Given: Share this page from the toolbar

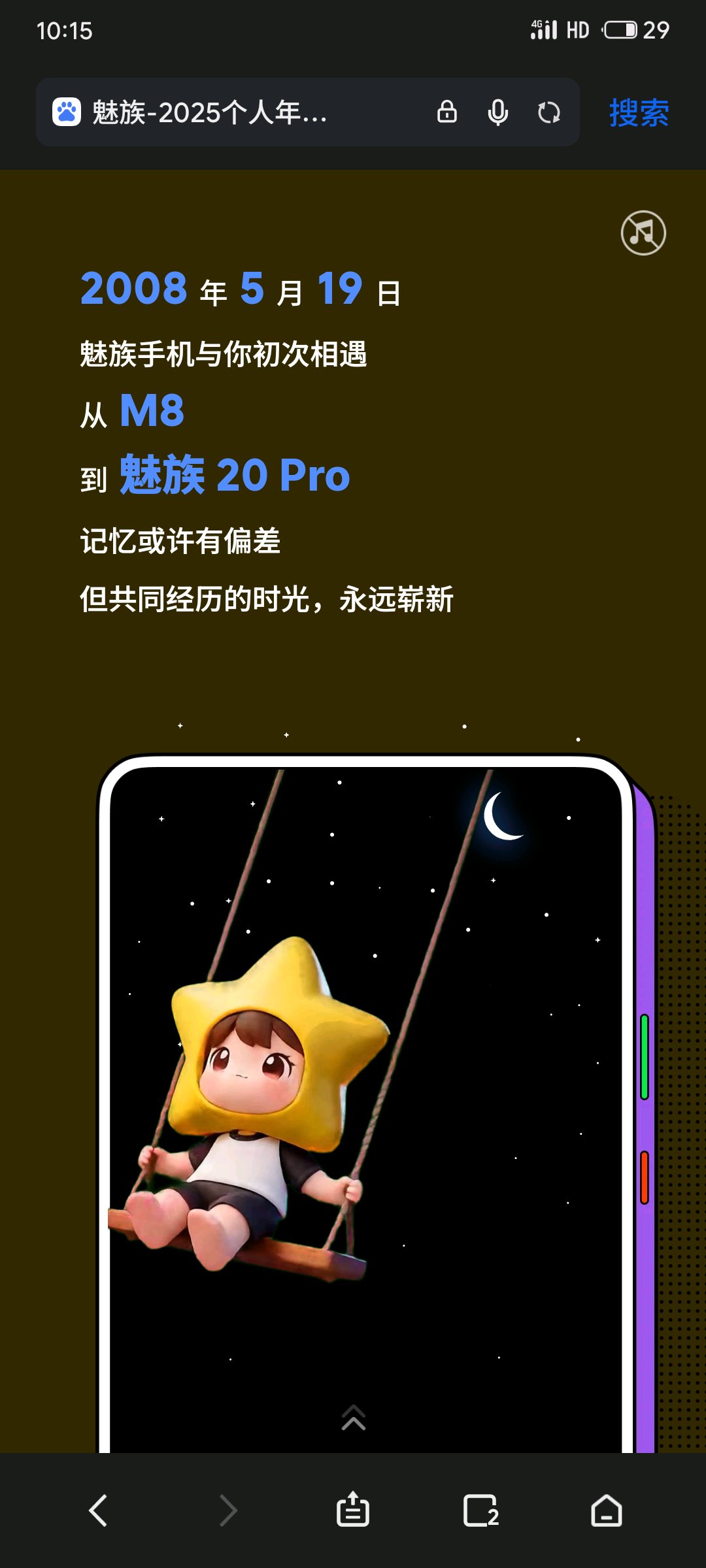Looking at the screenshot, I should (x=353, y=1511).
